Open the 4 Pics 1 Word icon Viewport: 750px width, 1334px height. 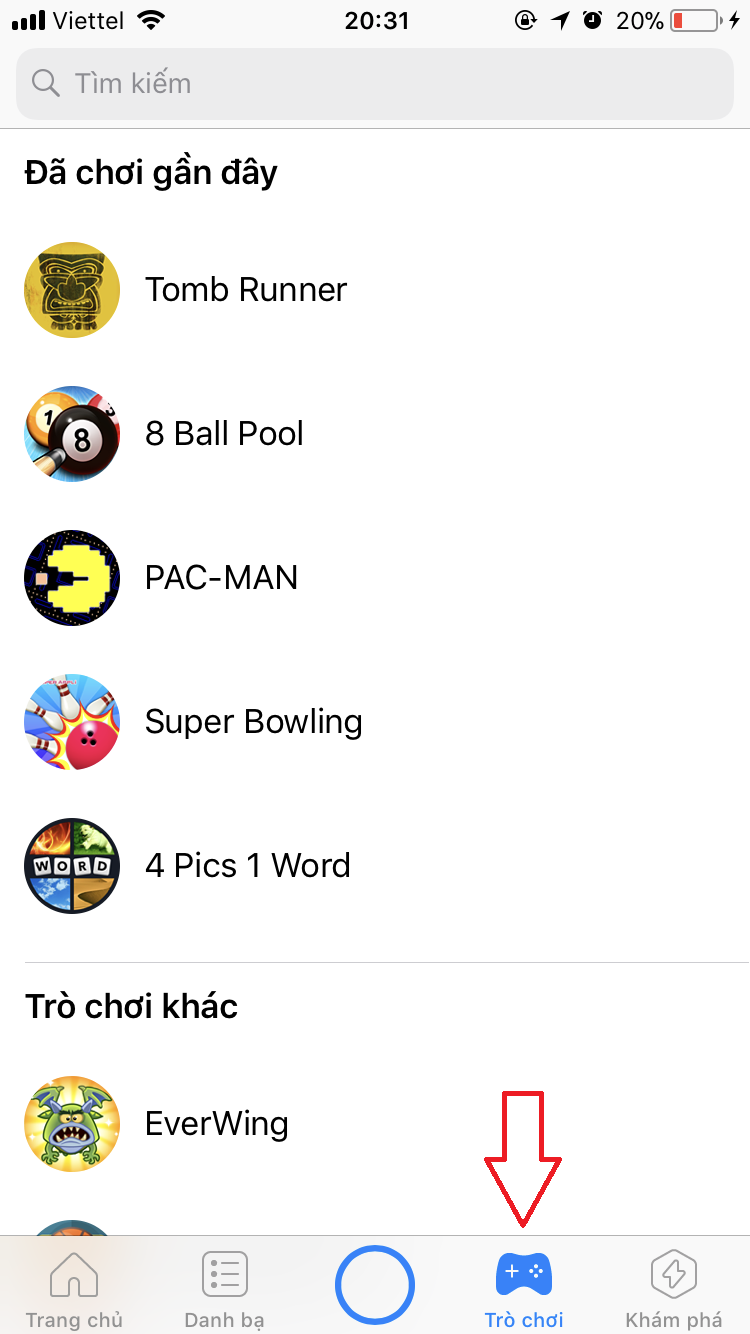point(72,865)
